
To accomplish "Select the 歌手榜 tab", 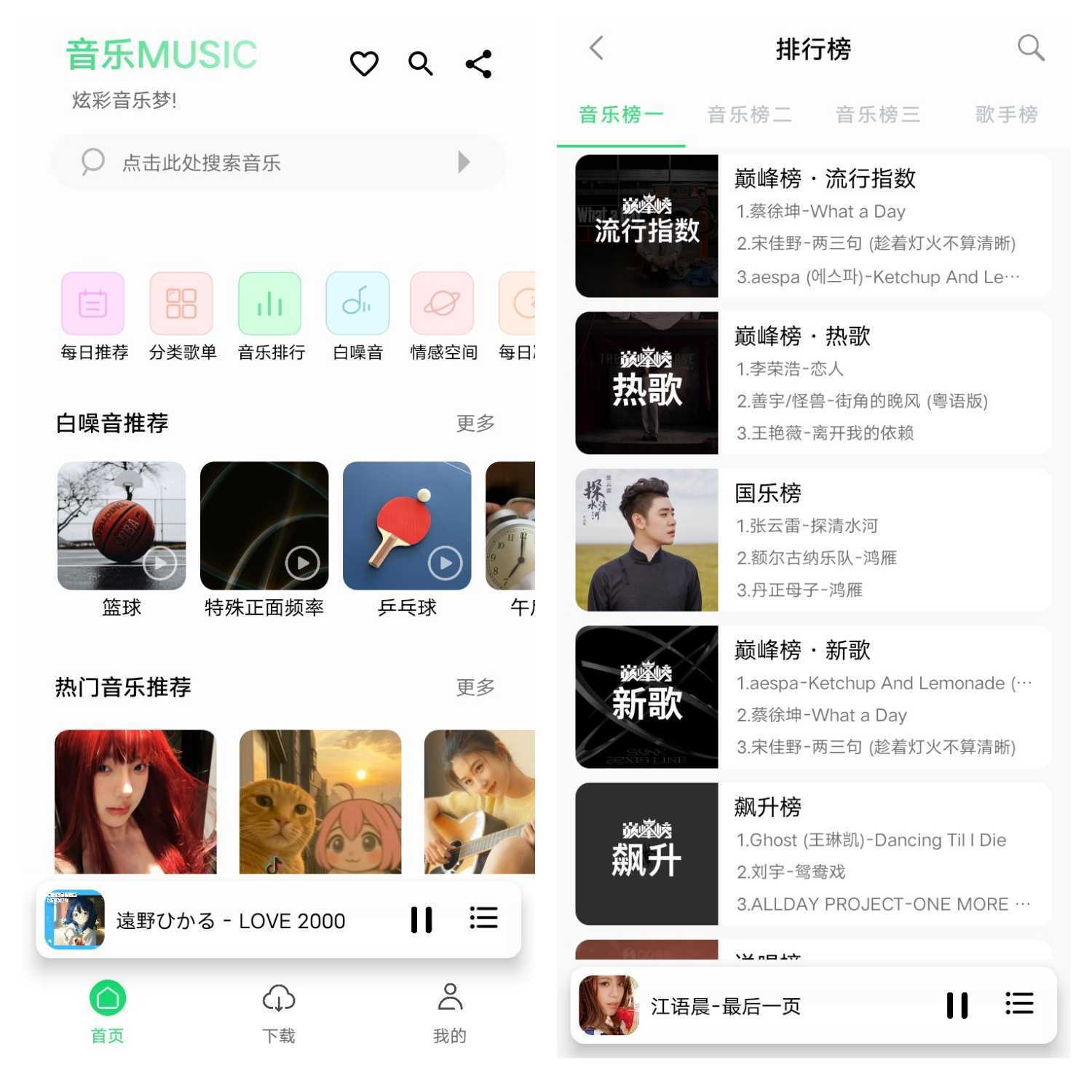I will click(1006, 115).
